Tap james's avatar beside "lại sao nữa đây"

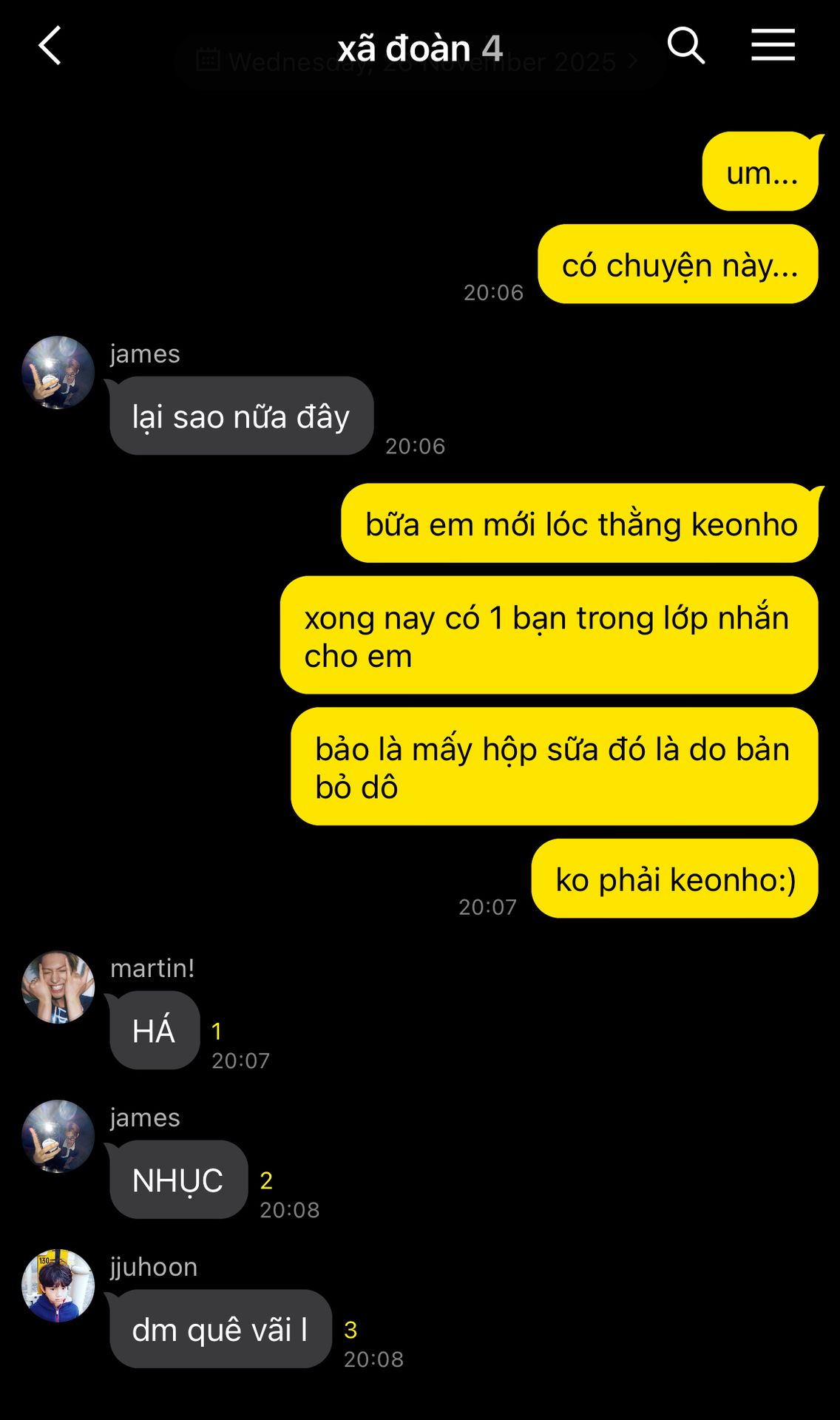point(58,373)
